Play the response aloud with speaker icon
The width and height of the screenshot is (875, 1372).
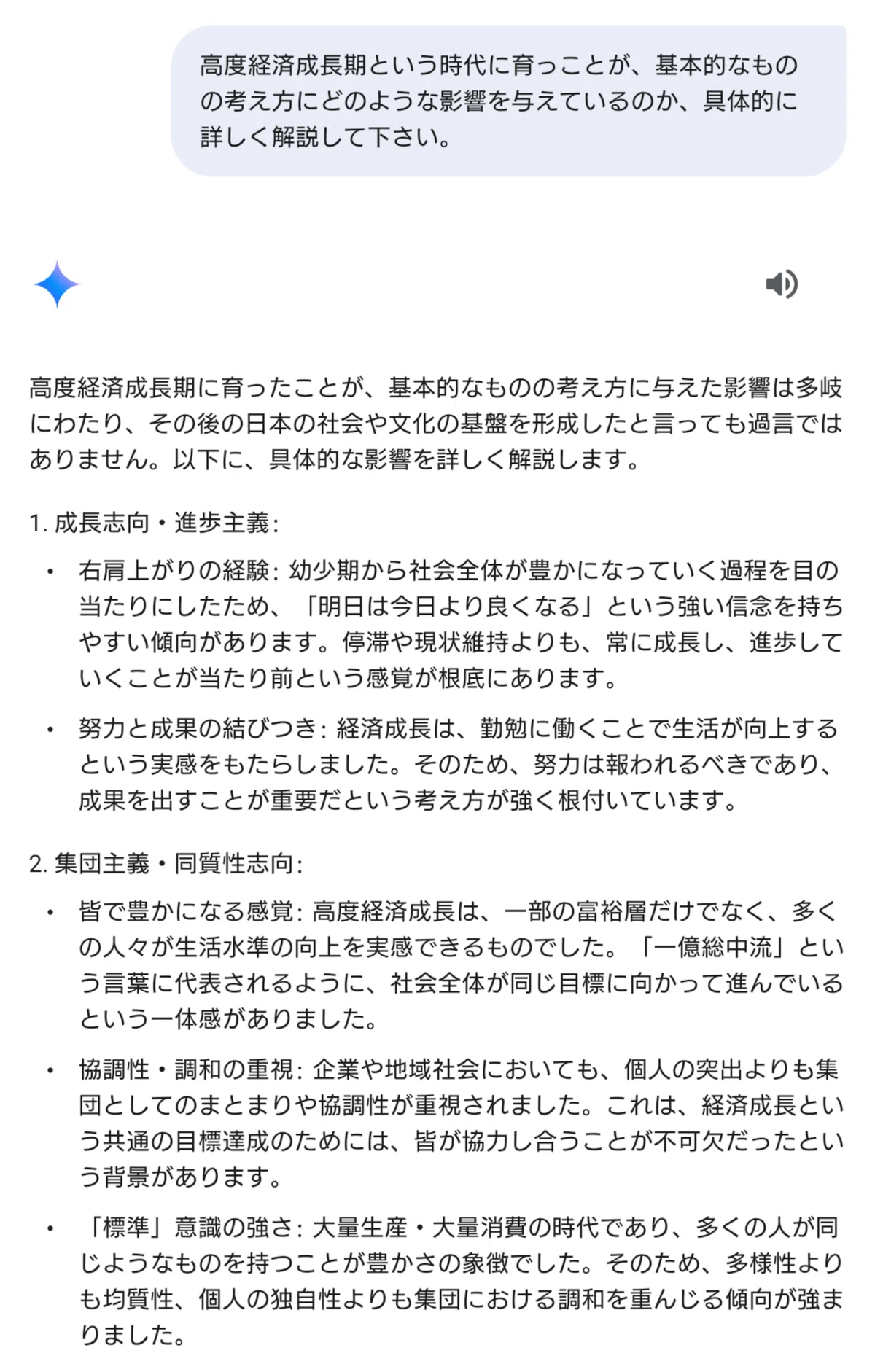tap(782, 284)
